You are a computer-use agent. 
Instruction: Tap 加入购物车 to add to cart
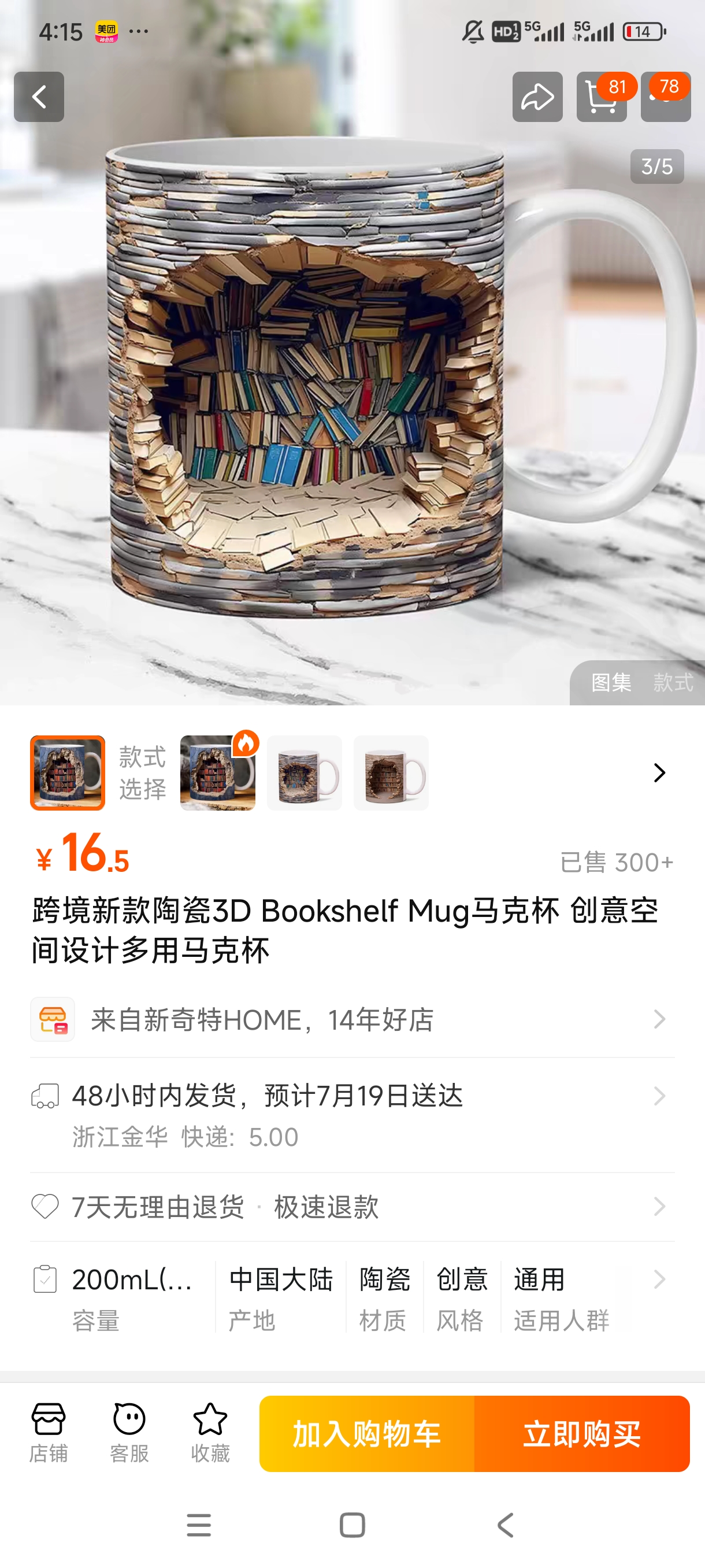367,1433
